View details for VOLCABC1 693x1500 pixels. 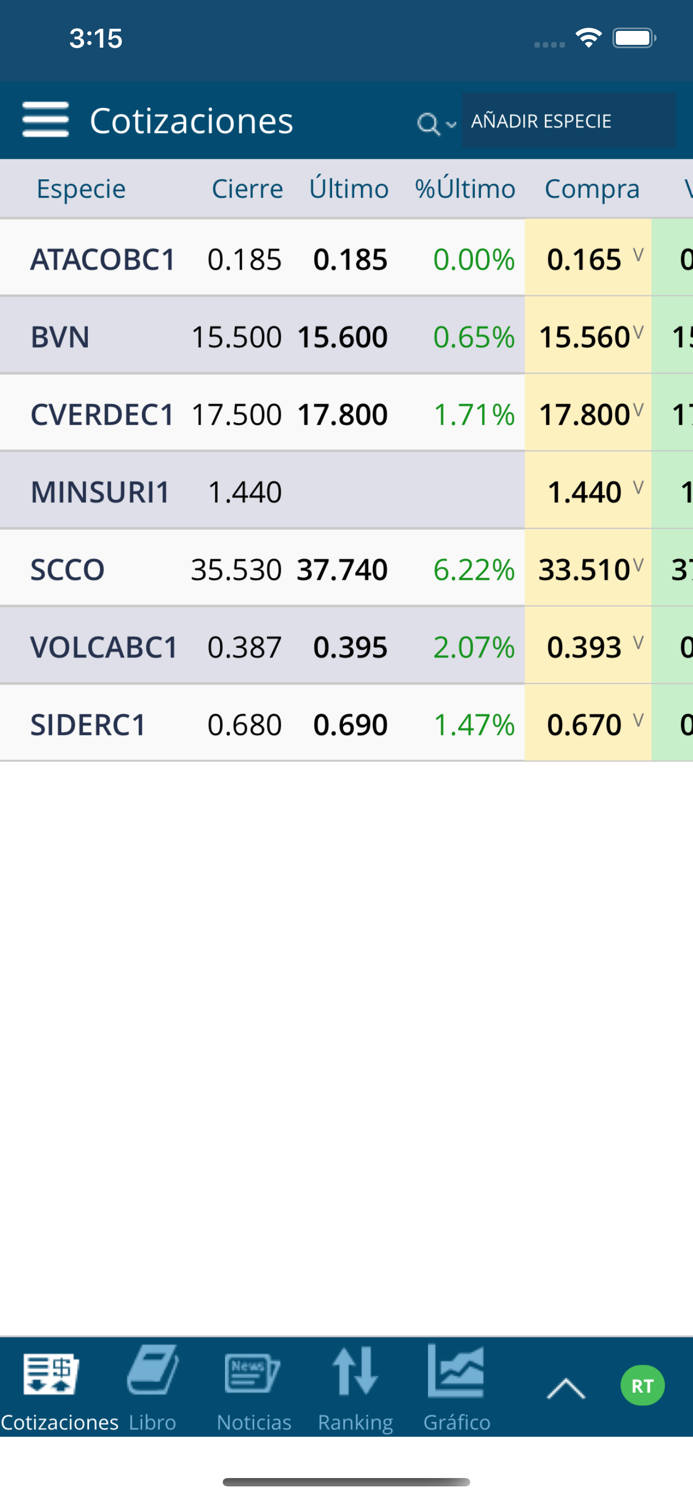[104, 647]
